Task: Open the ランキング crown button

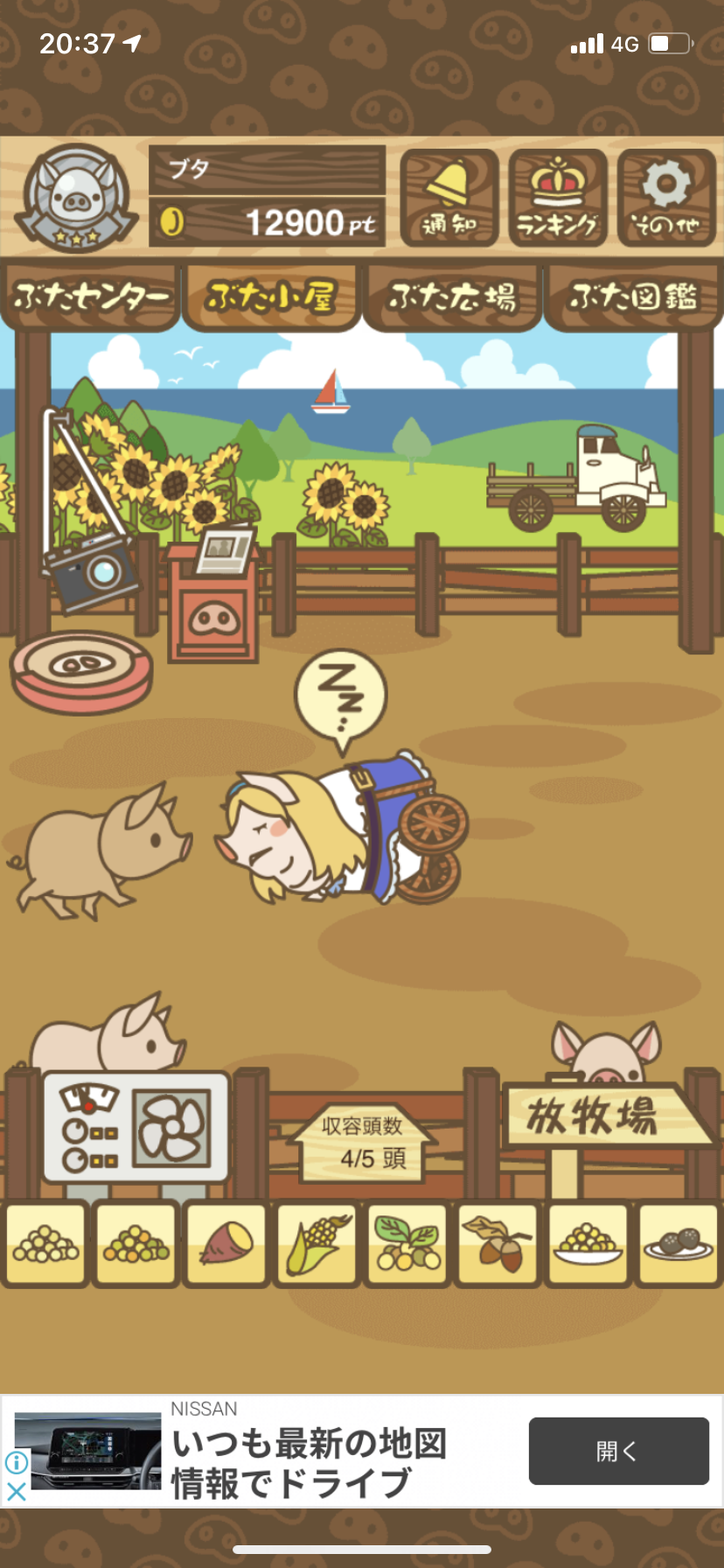Action: (558, 199)
